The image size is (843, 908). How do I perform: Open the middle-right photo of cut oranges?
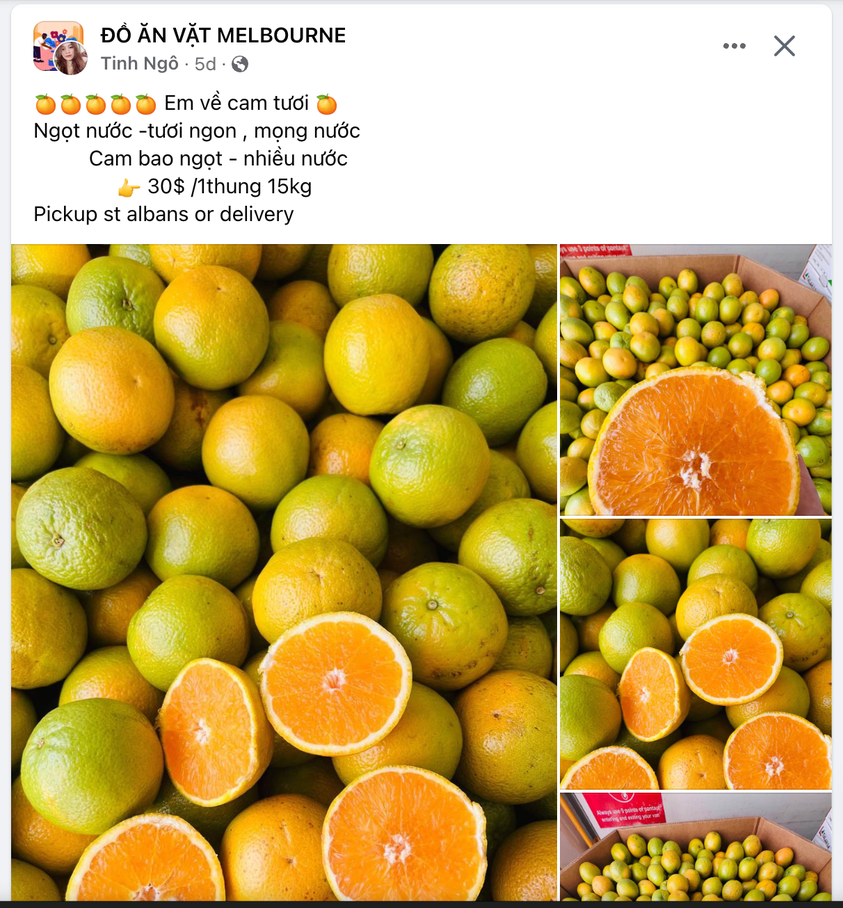point(695,654)
